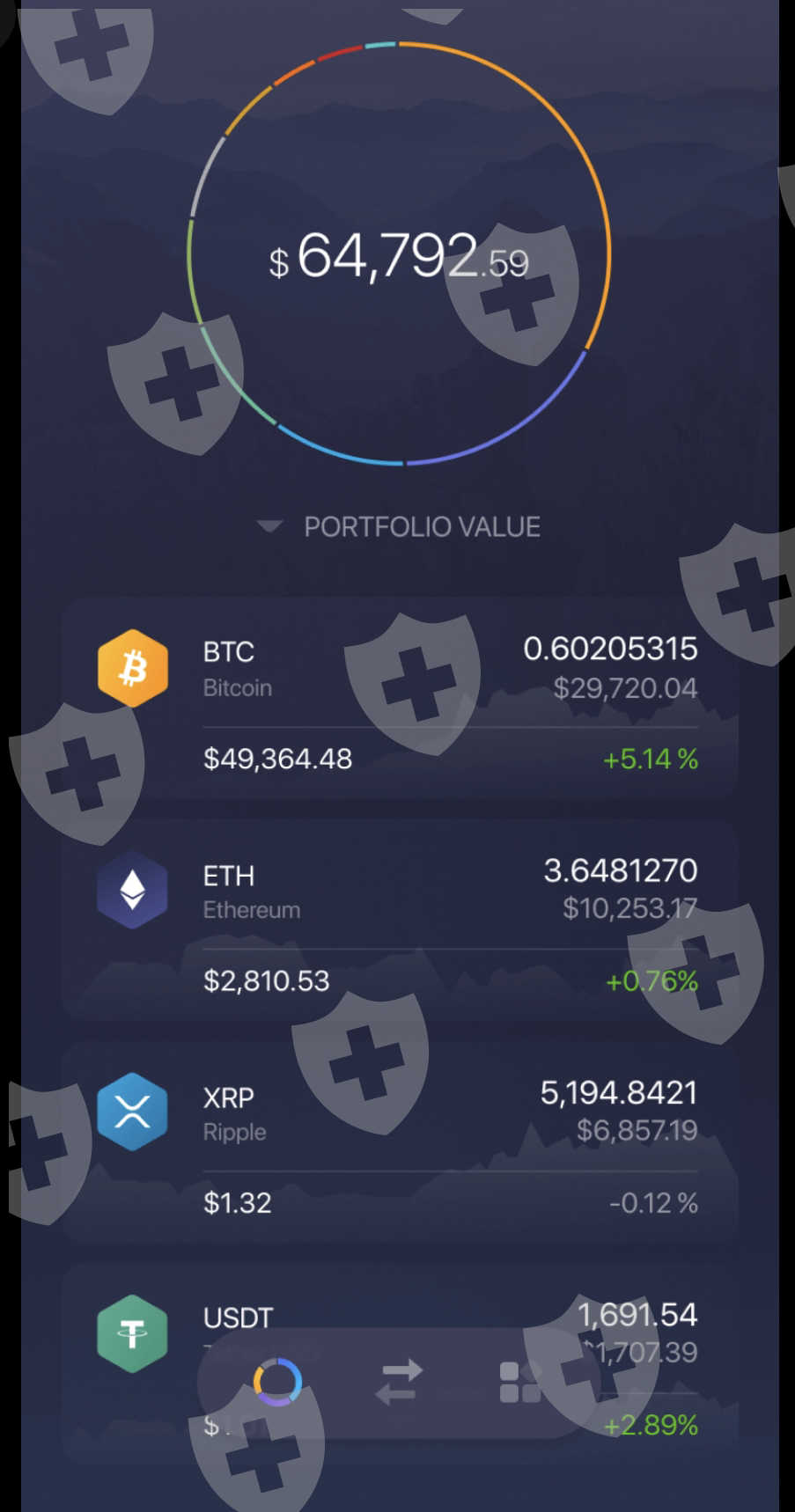The height and width of the screenshot is (1512, 795).
Task: Expand the Portfolio Value dropdown
Action: click(x=399, y=526)
